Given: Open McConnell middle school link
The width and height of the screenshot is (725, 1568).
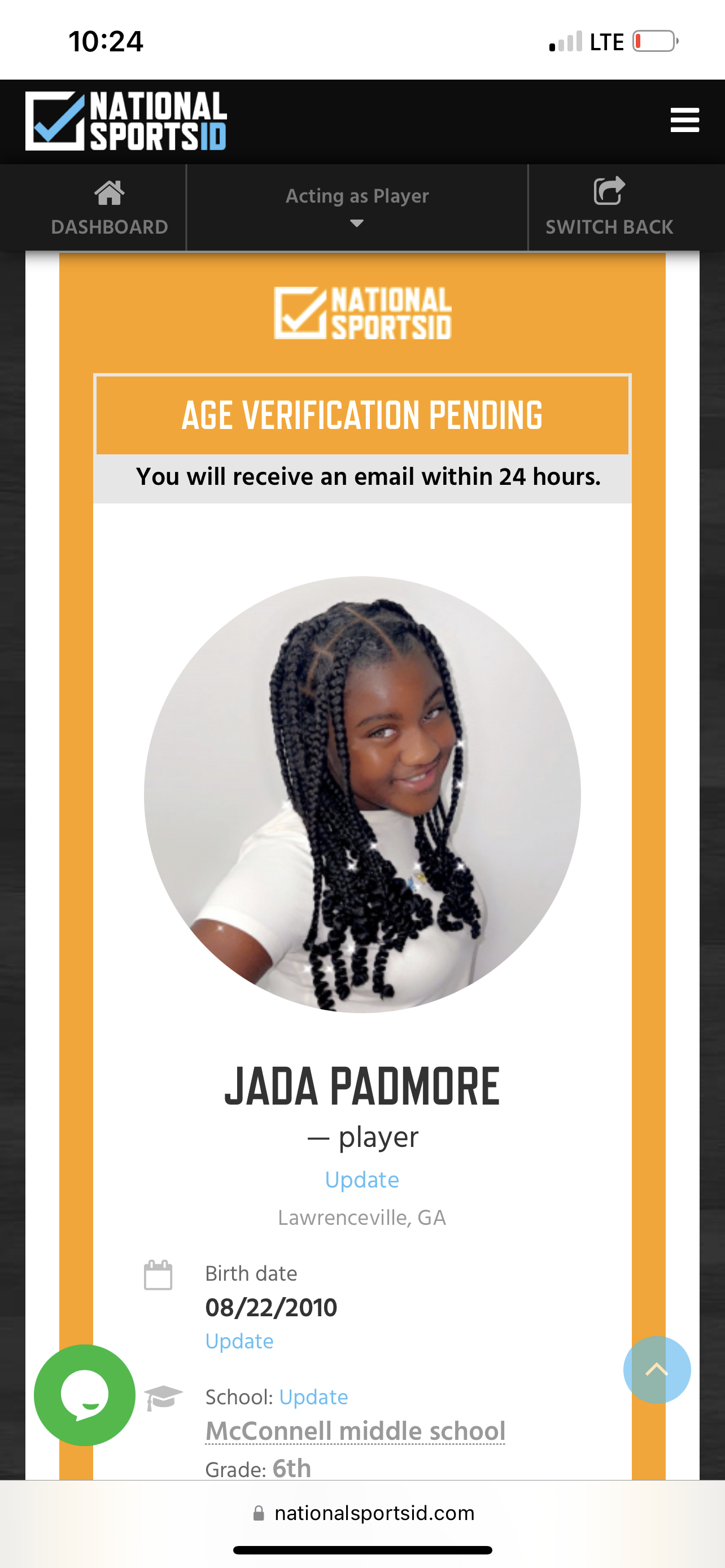Looking at the screenshot, I should (356, 1431).
